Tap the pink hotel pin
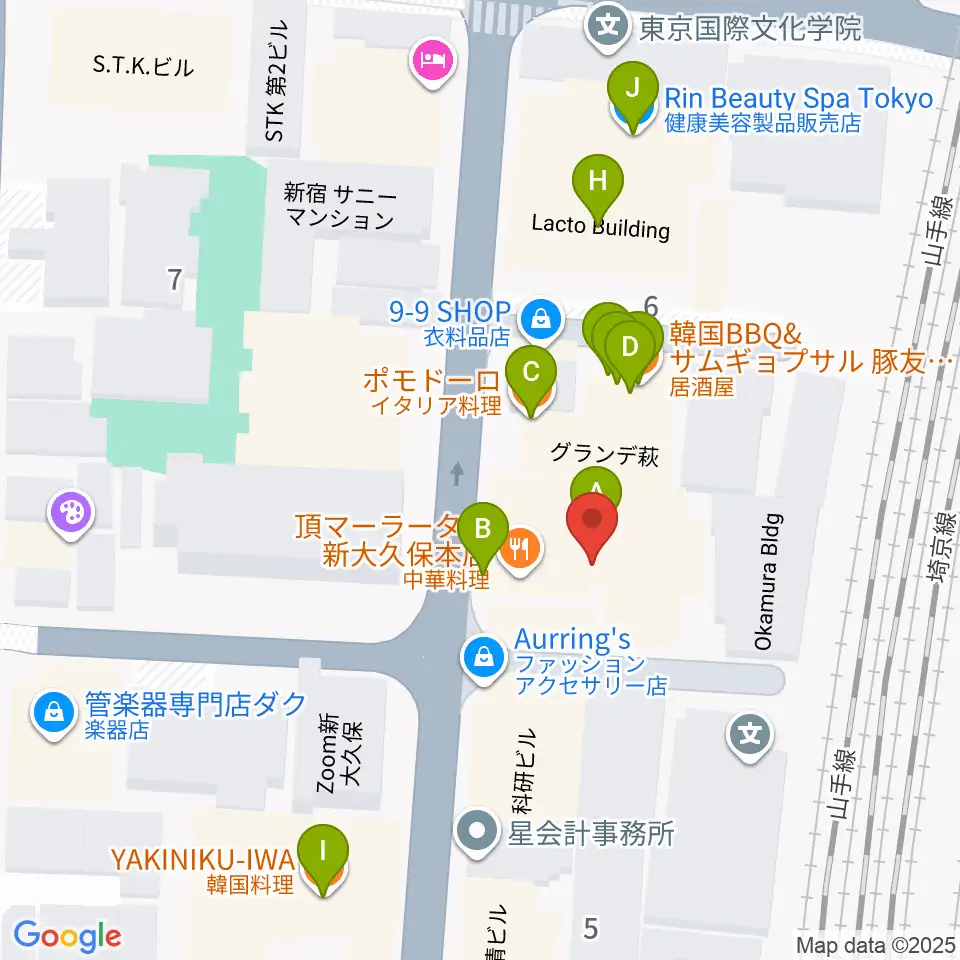960x960 pixels. click(x=433, y=63)
